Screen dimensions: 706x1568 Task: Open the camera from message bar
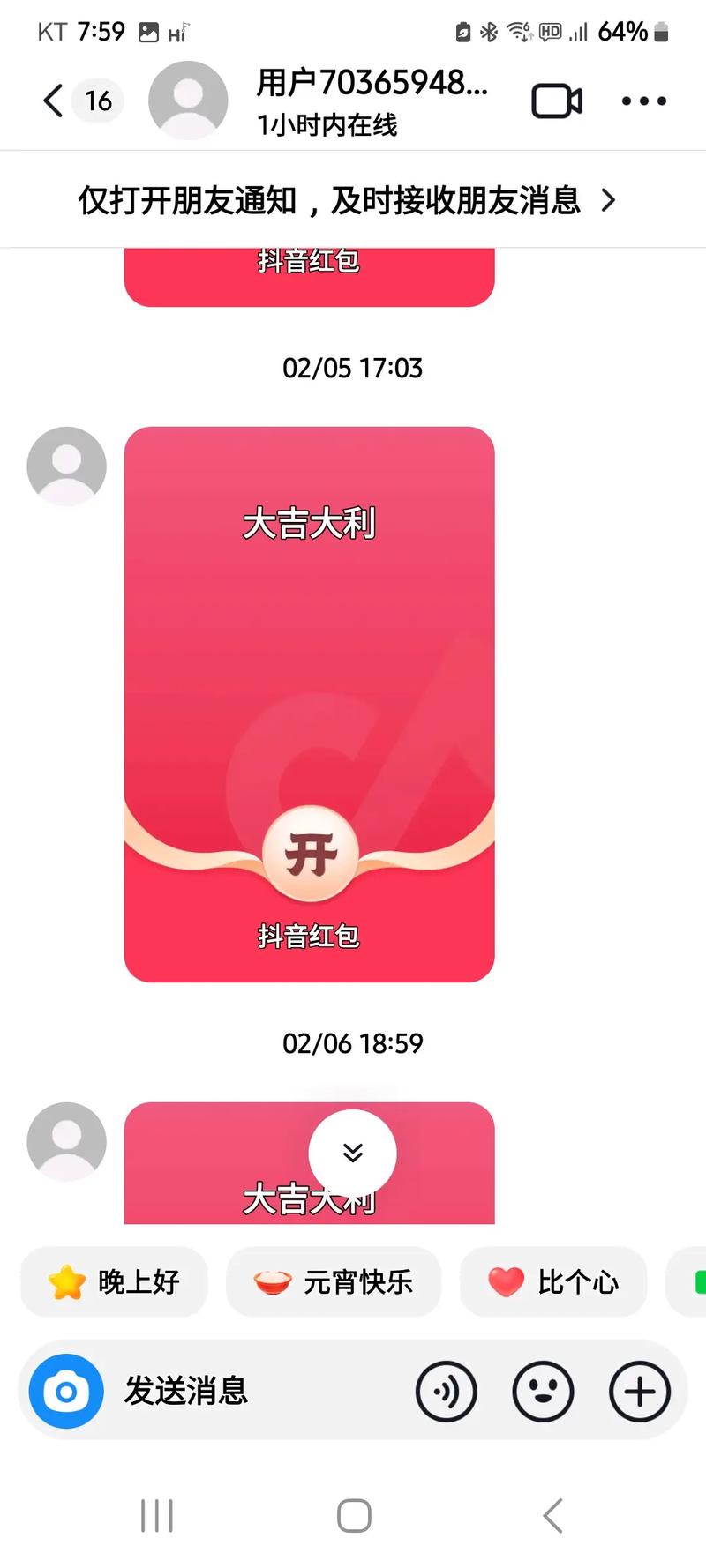(x=66, y=1392)
